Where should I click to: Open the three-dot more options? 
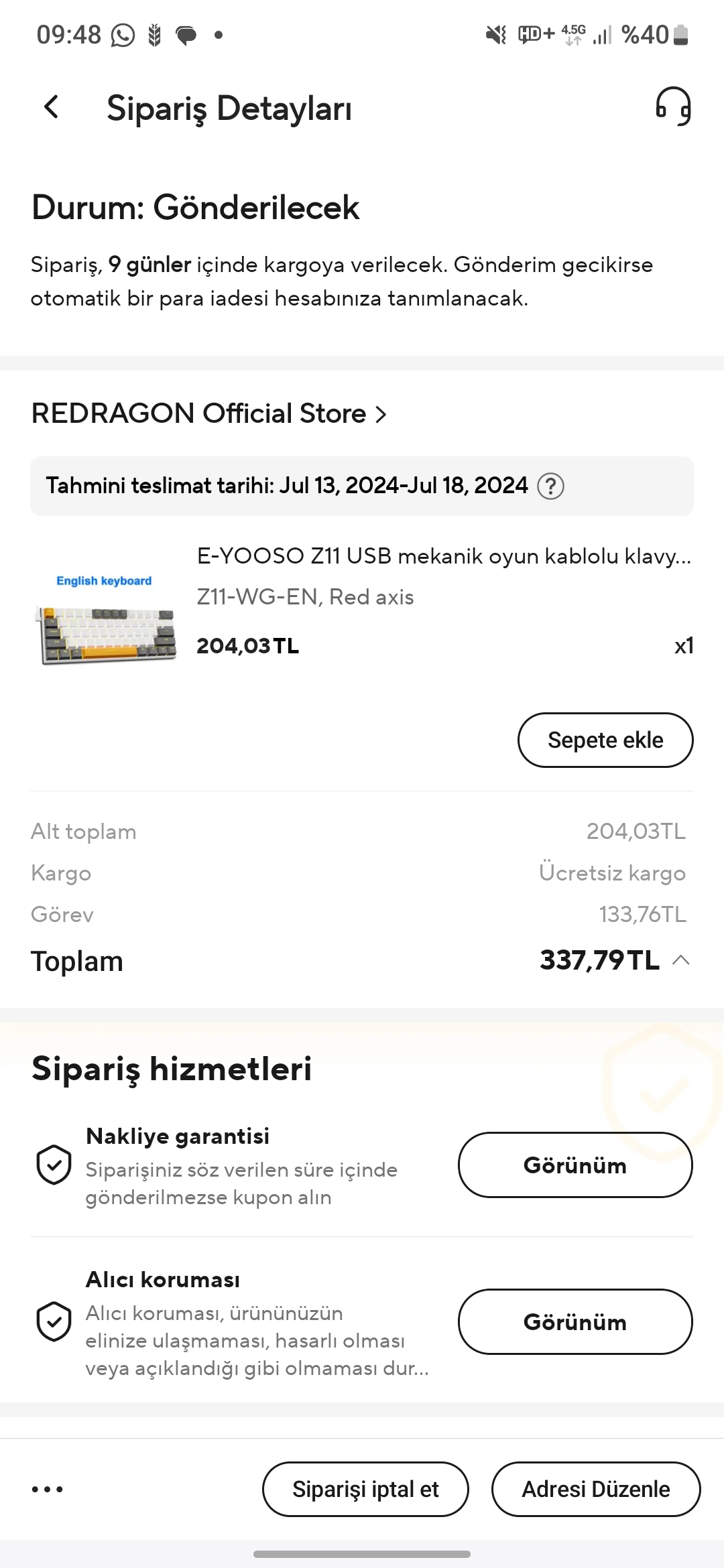click(x=48, y=1490)
